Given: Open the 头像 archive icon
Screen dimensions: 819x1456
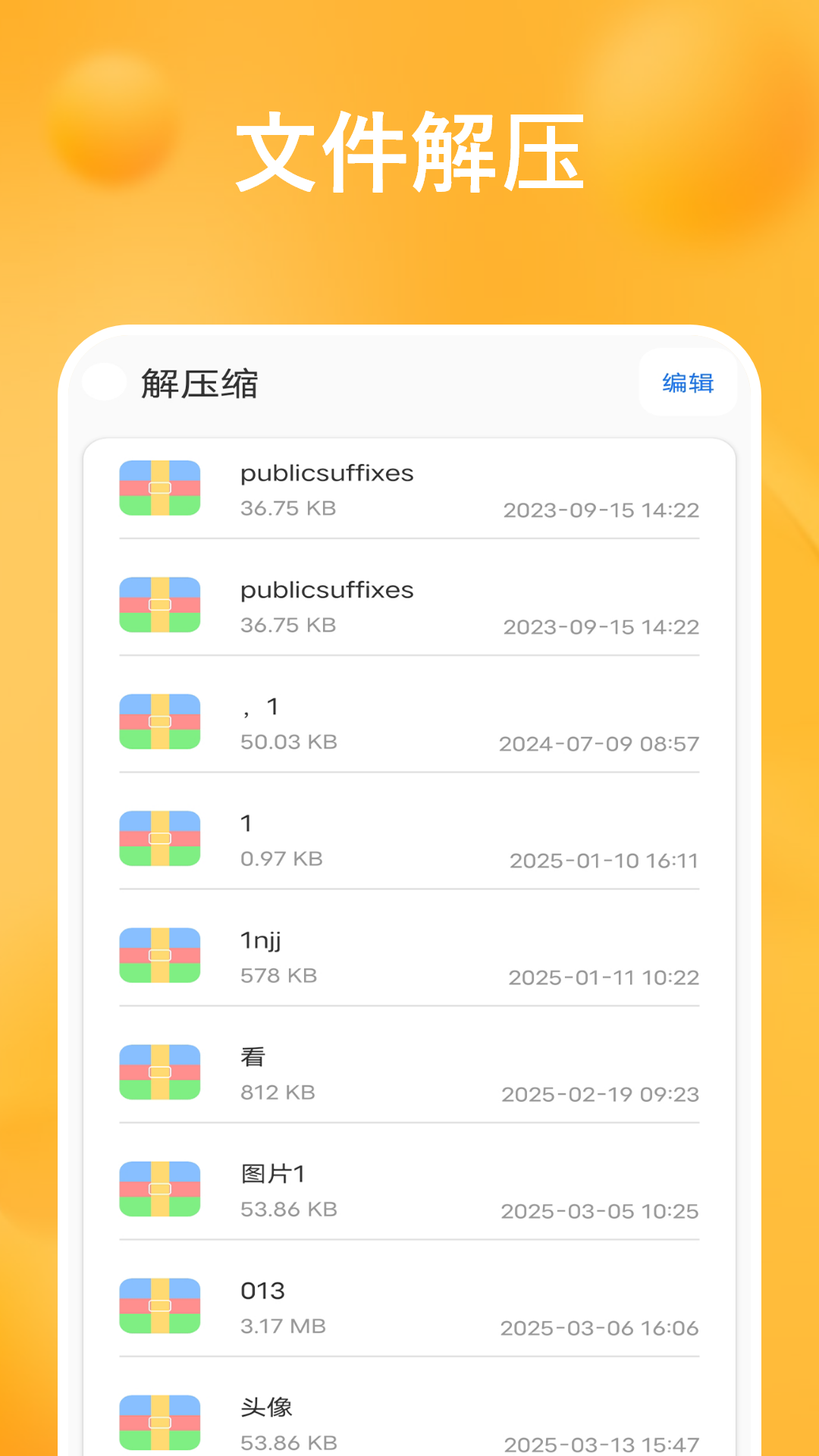Looking at the screenshot, I should coord(159,1422).
